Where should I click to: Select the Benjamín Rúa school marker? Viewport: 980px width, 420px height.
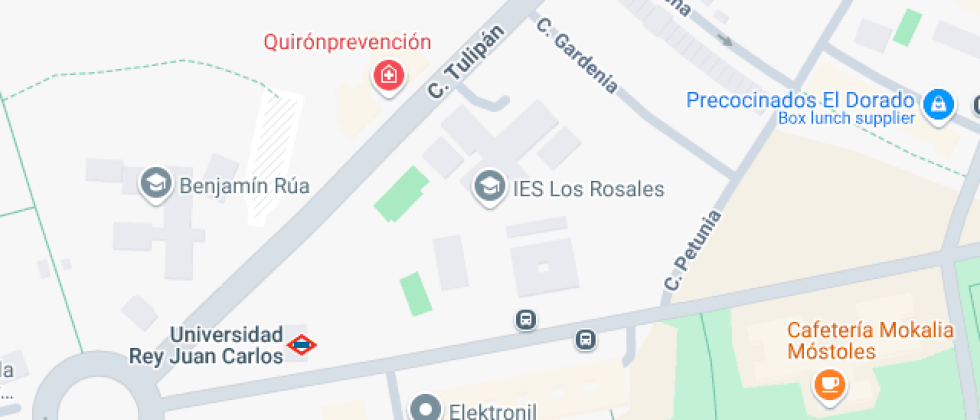(155, 182)
